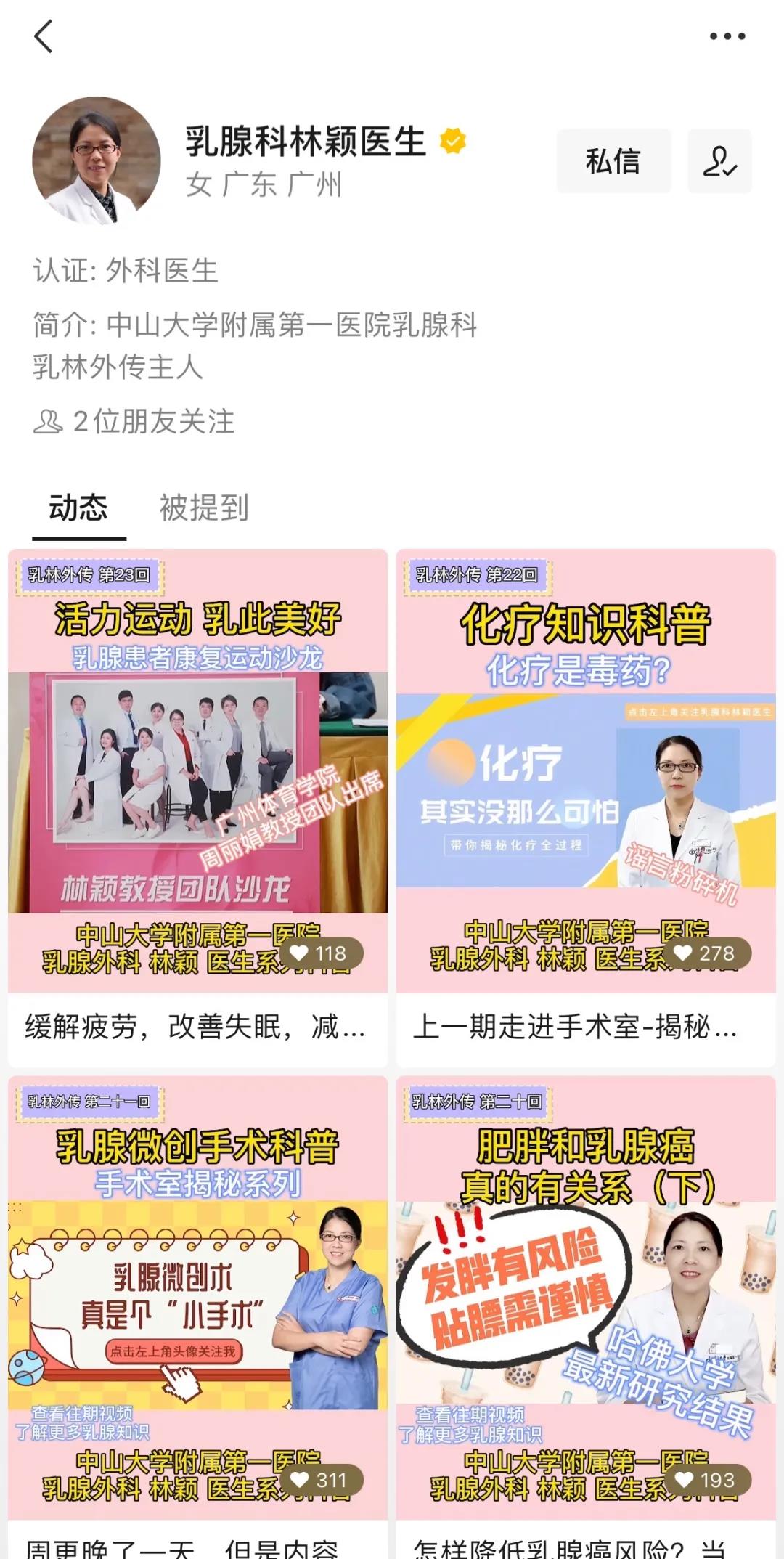Open the 乳林外传 第23回 video
The width and height of the screenshot is (784, 1559).
(197, 770)
